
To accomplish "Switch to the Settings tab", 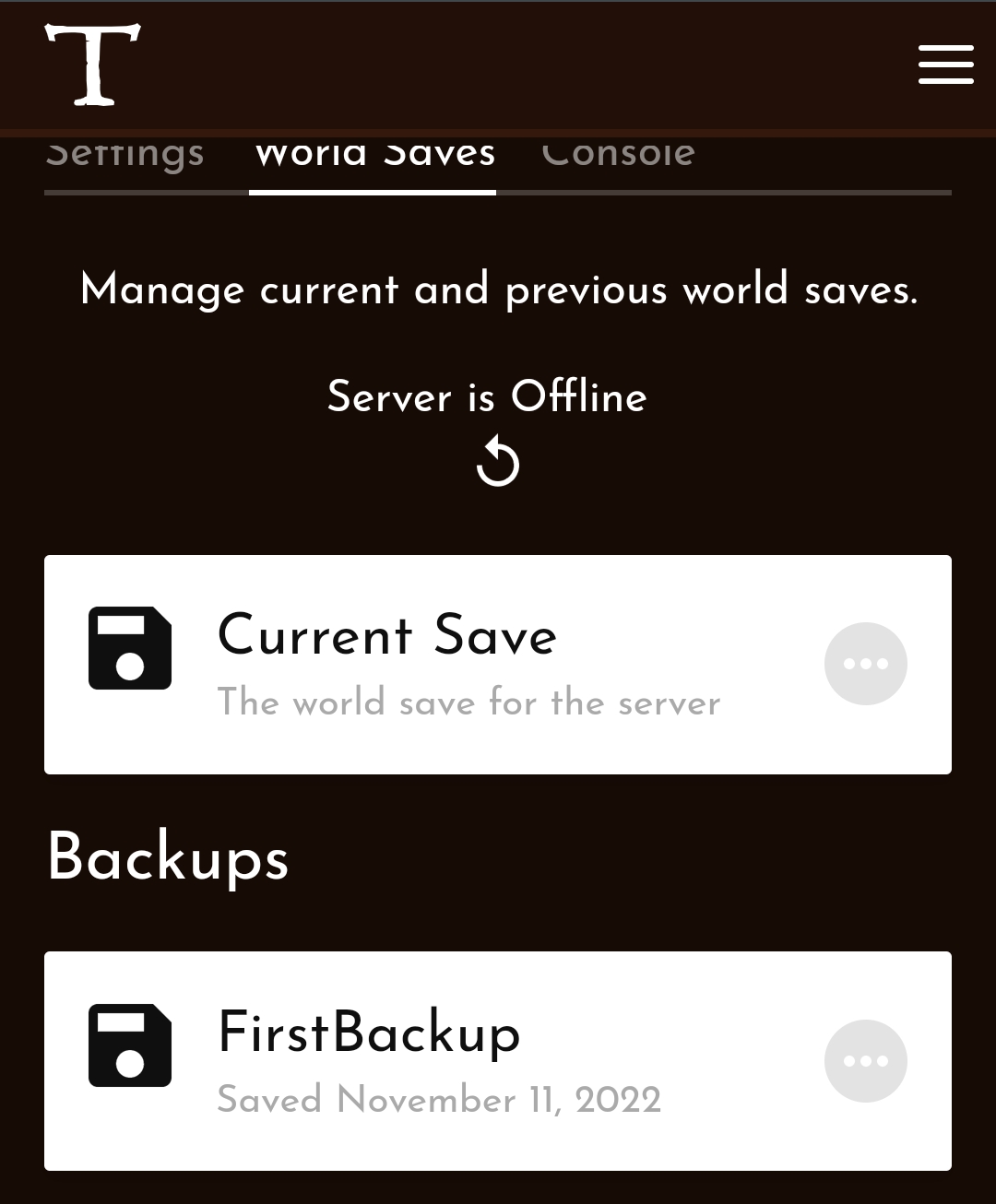I will (125, 157).
